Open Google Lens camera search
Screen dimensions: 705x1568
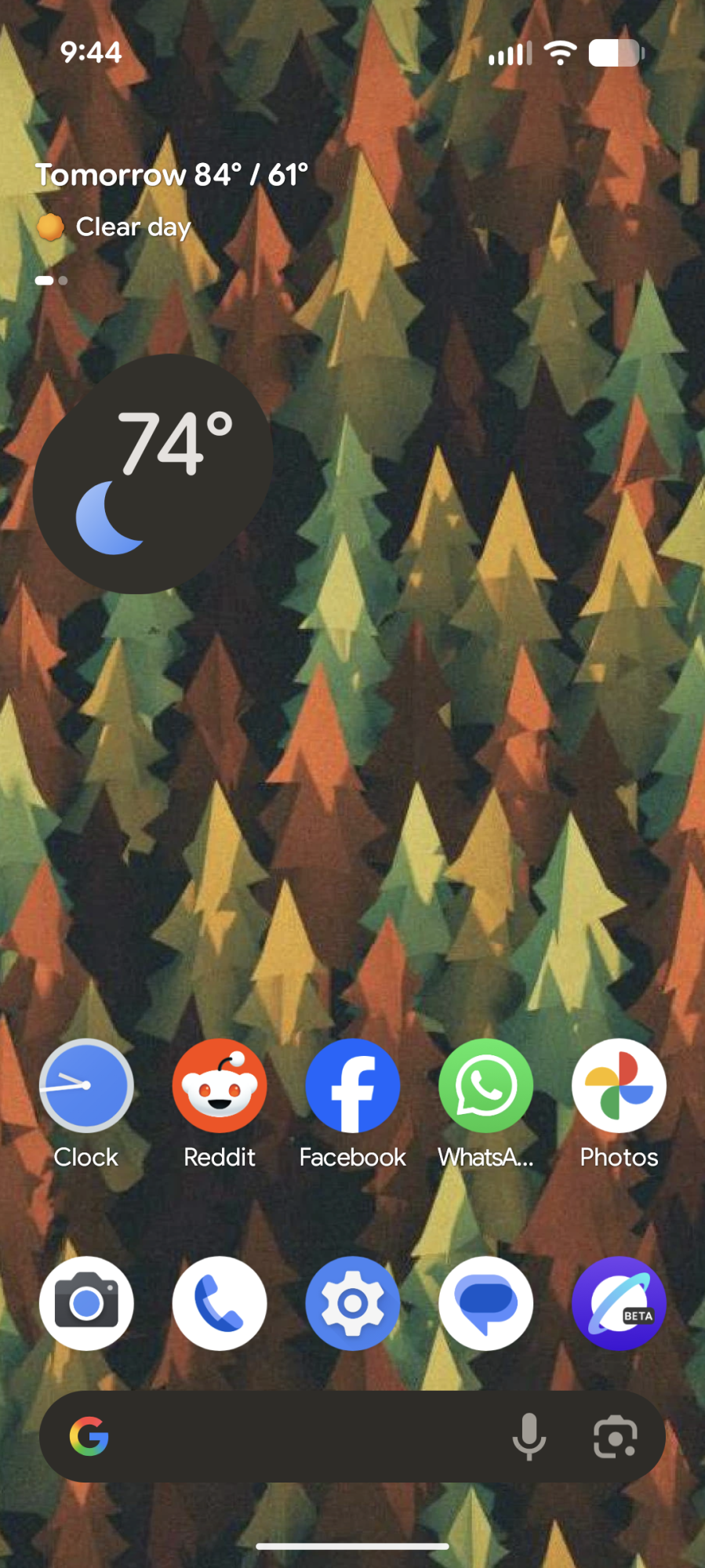click(x=615, y=1437)
